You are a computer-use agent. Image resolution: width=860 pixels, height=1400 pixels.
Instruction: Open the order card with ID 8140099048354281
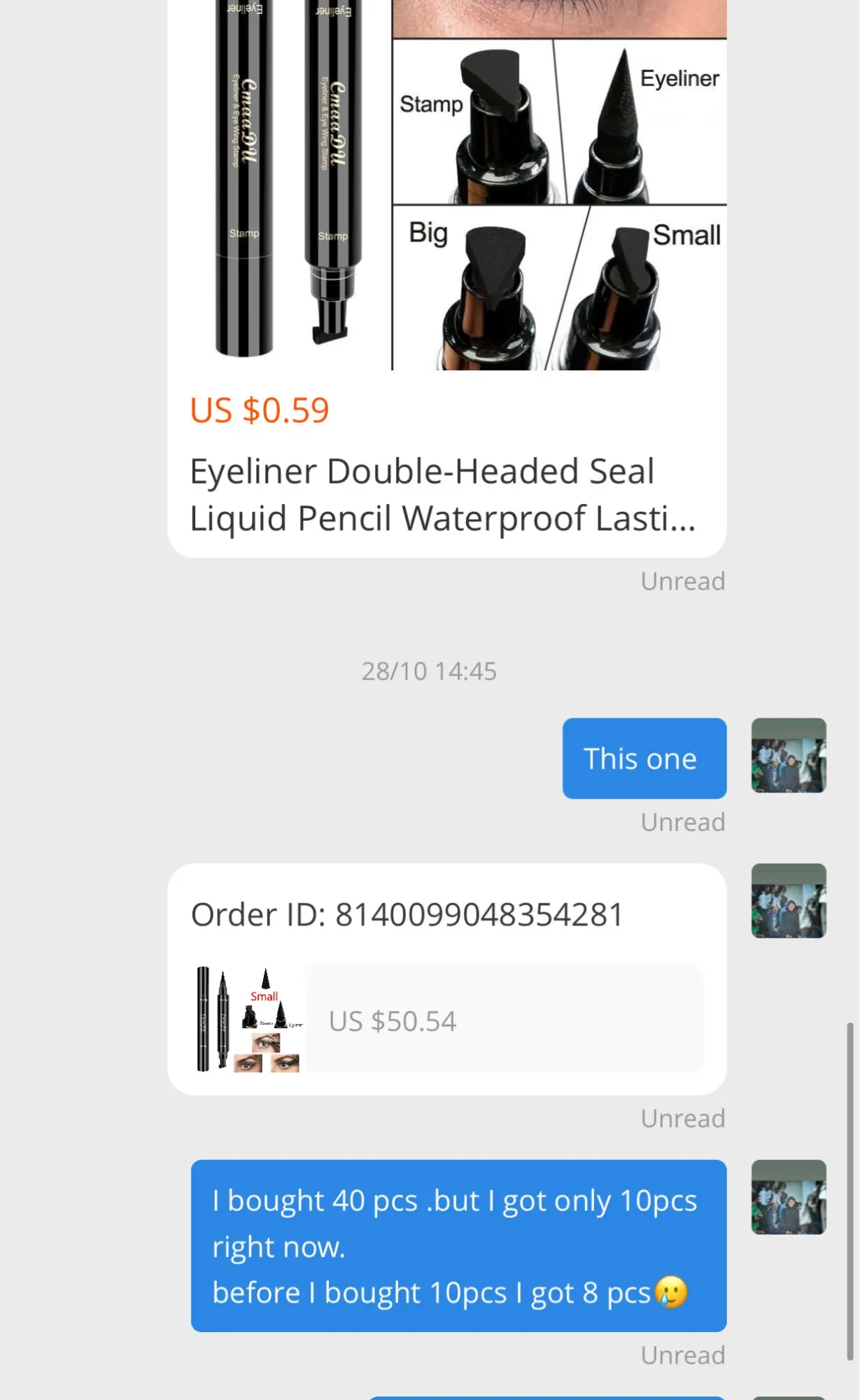(446, 979)
